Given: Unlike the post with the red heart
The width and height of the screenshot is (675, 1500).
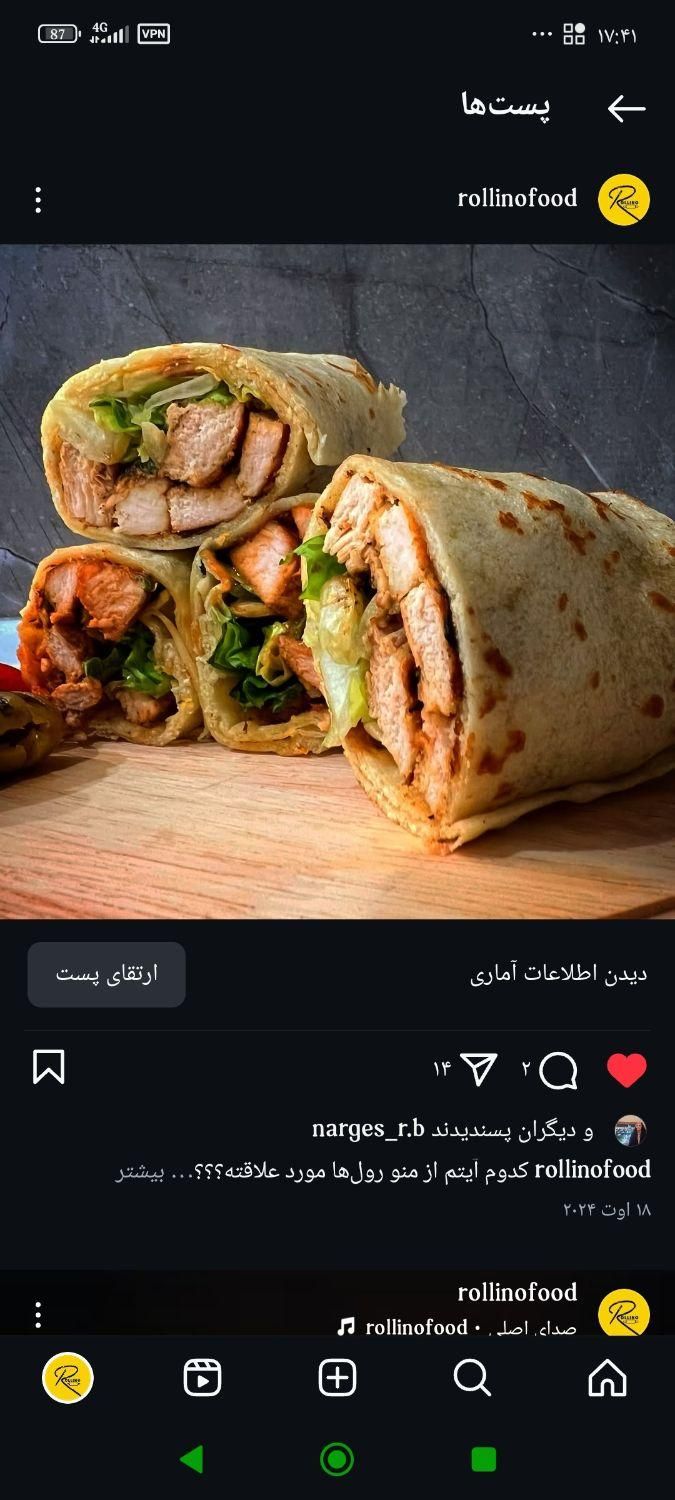Looking at the screenshot, I should [x=627, y=1070].
